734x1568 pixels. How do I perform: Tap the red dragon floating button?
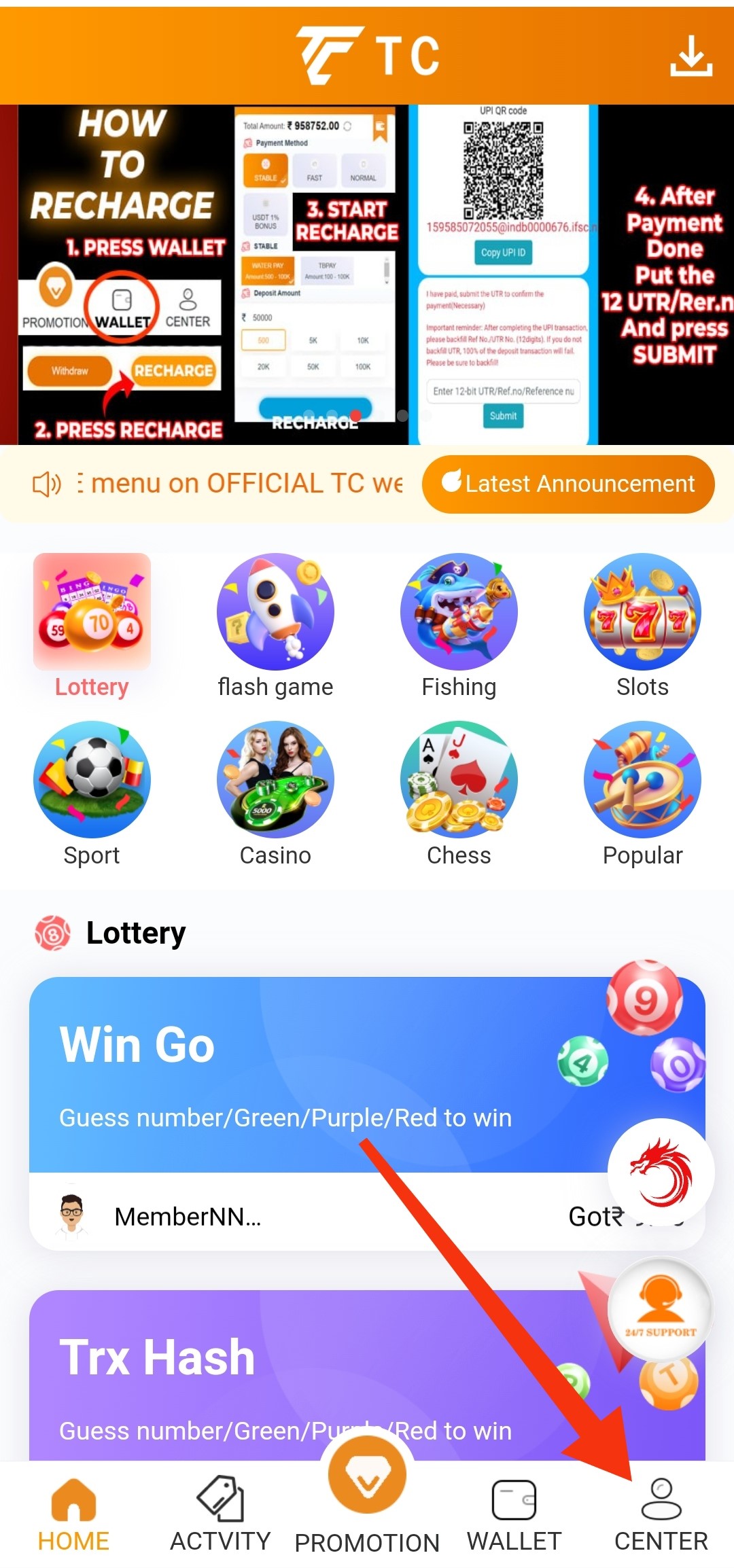pos(661,1172)
